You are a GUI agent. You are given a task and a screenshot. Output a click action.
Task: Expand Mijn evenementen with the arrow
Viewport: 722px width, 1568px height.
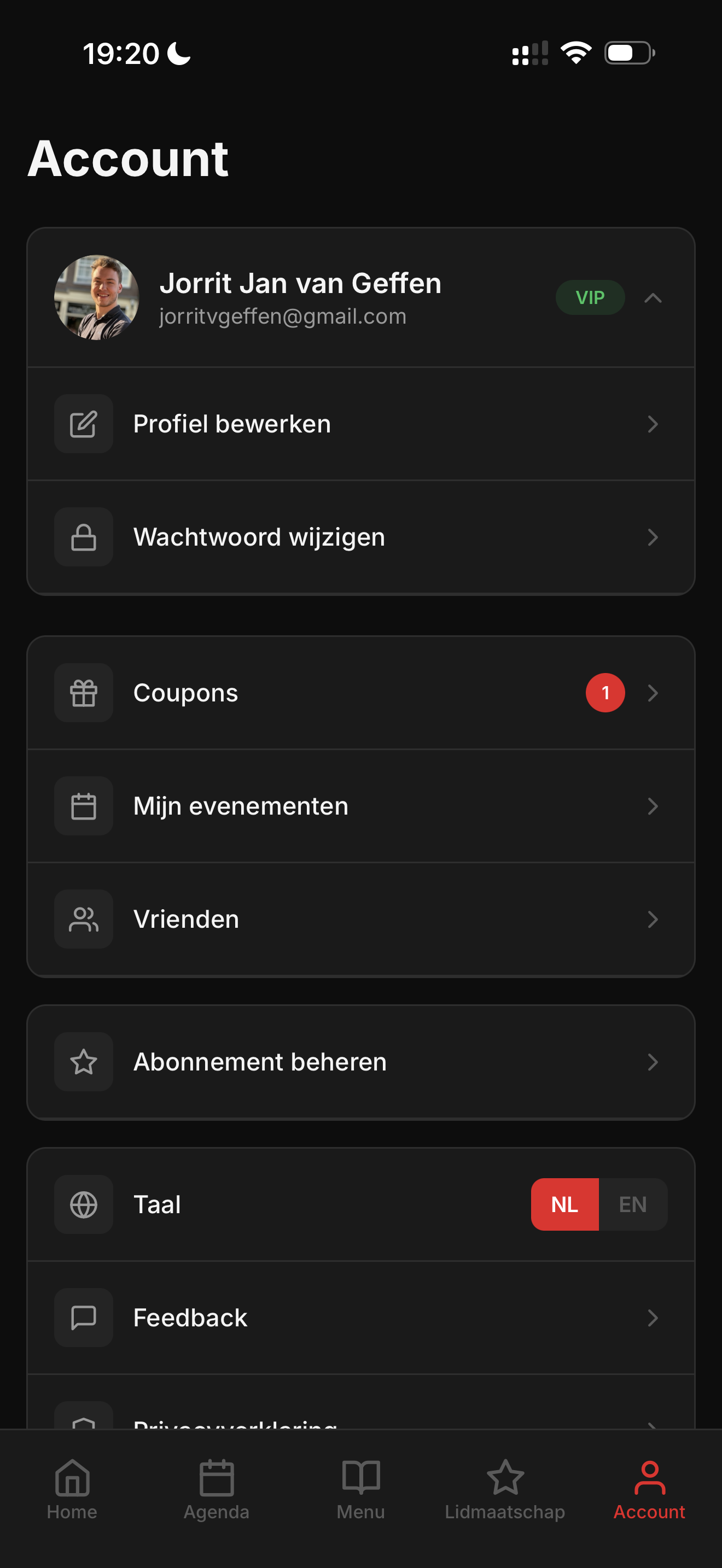point(654,806)
